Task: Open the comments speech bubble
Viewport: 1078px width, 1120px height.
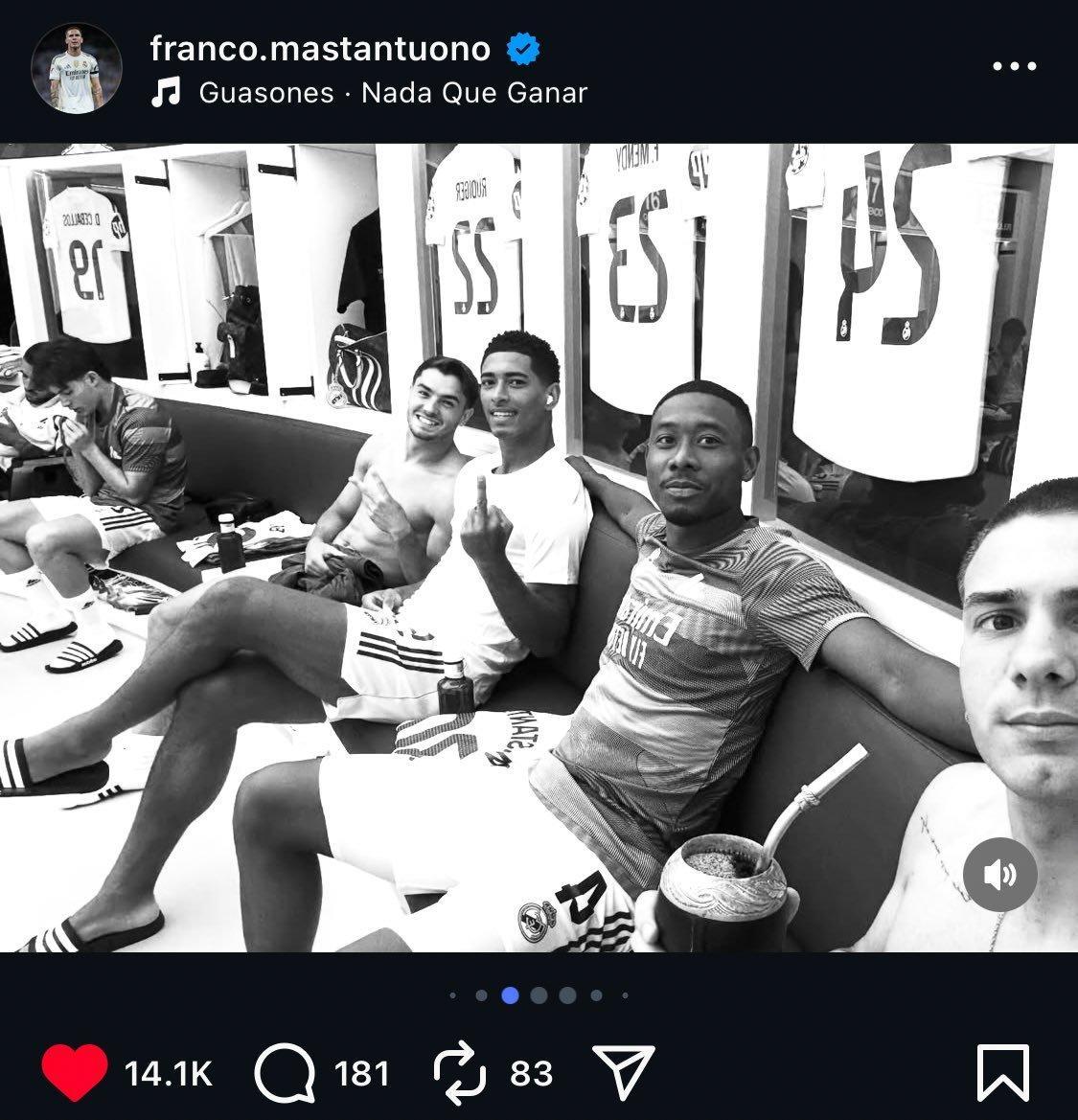Action: click(286, 1072)
